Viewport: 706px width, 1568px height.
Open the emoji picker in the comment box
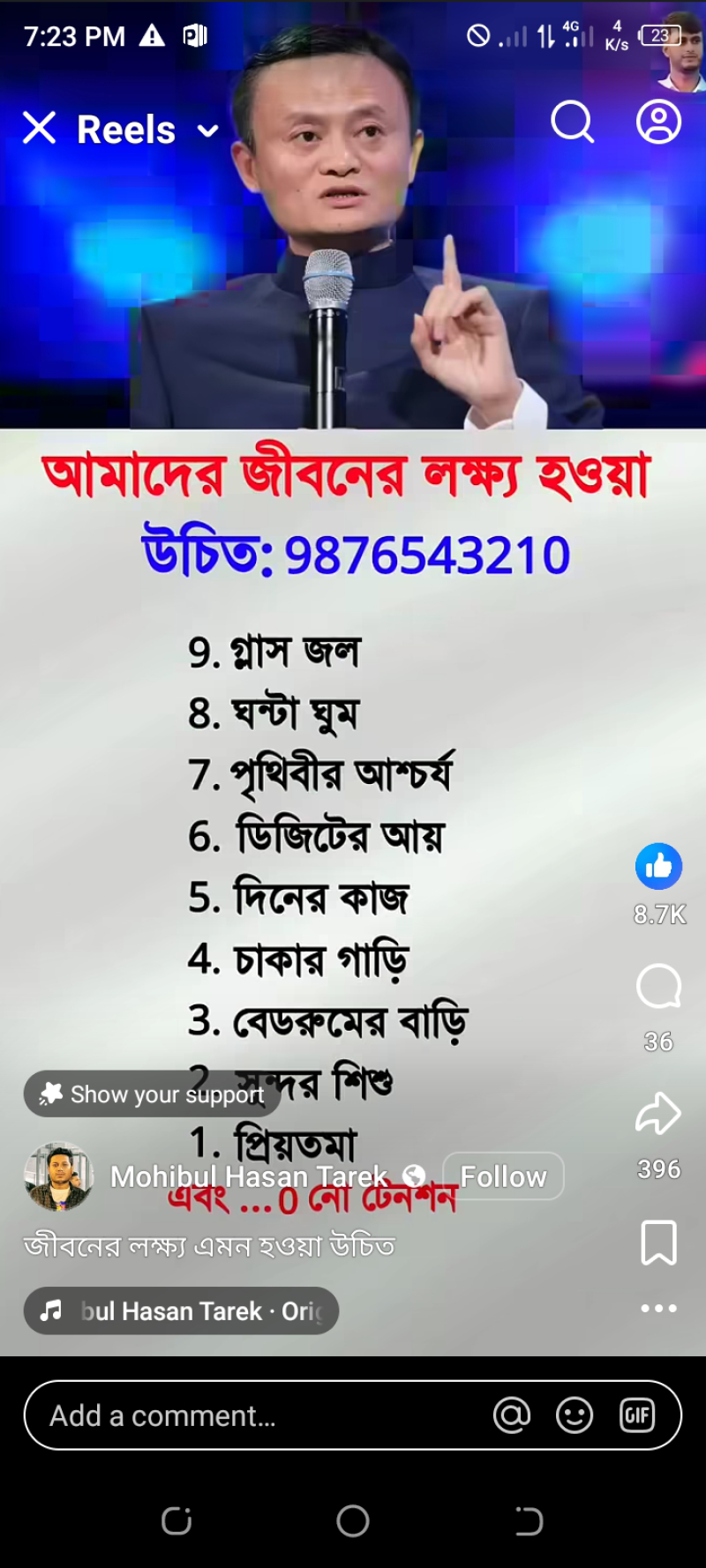[575, 1415]
